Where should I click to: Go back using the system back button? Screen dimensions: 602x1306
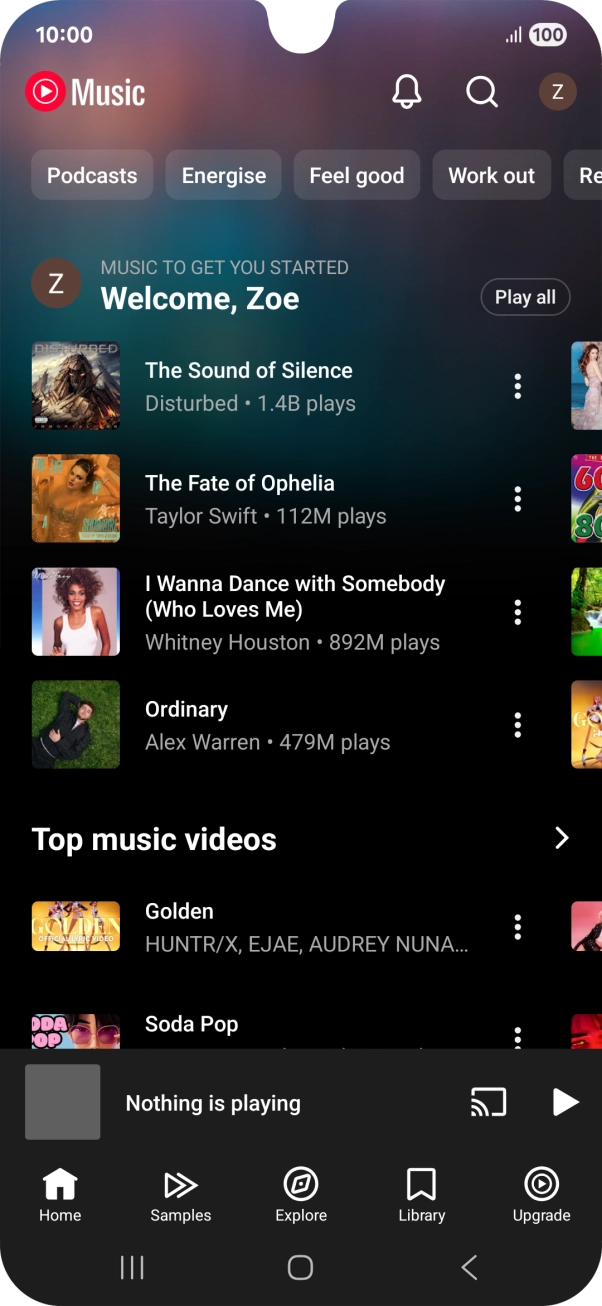[468, 1268]
